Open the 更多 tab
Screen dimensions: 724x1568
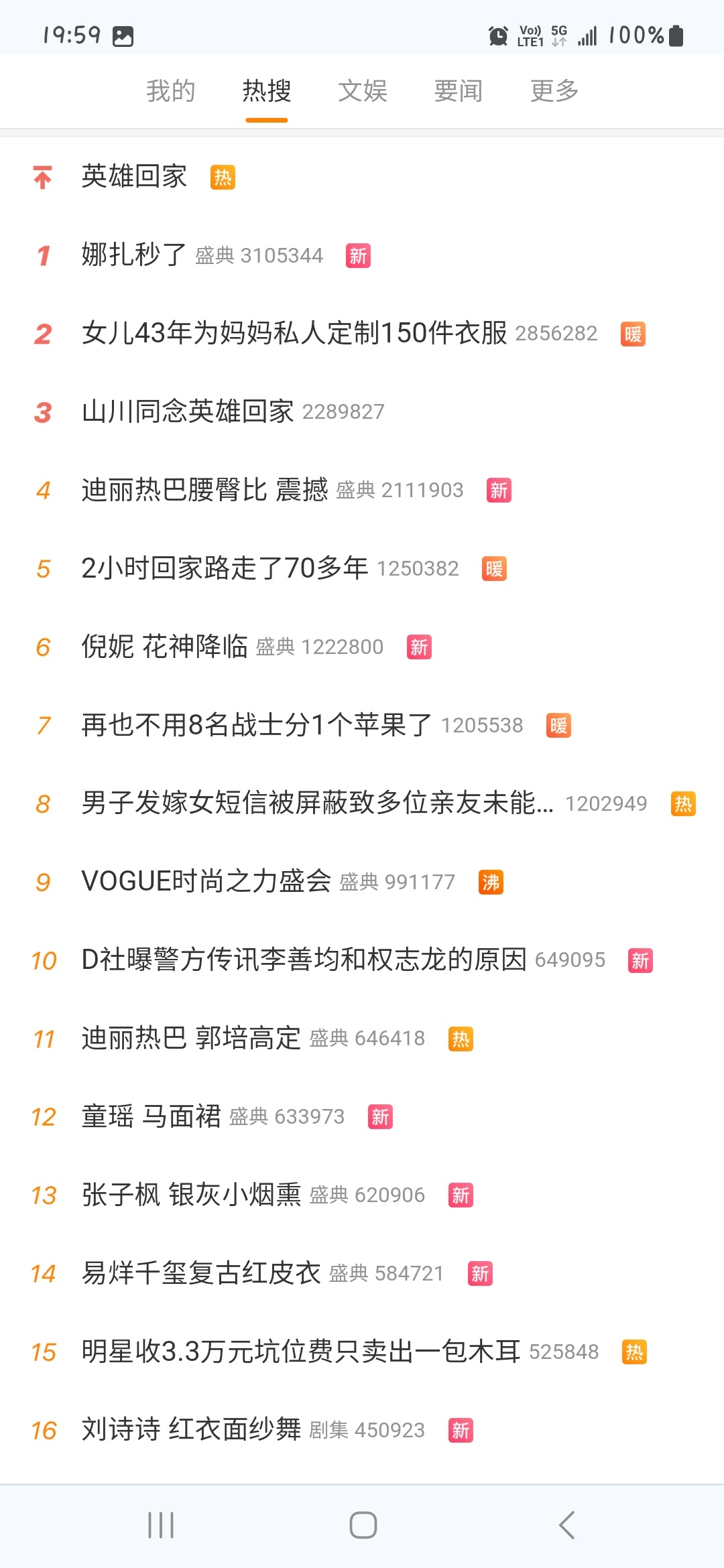click(554, 90)
